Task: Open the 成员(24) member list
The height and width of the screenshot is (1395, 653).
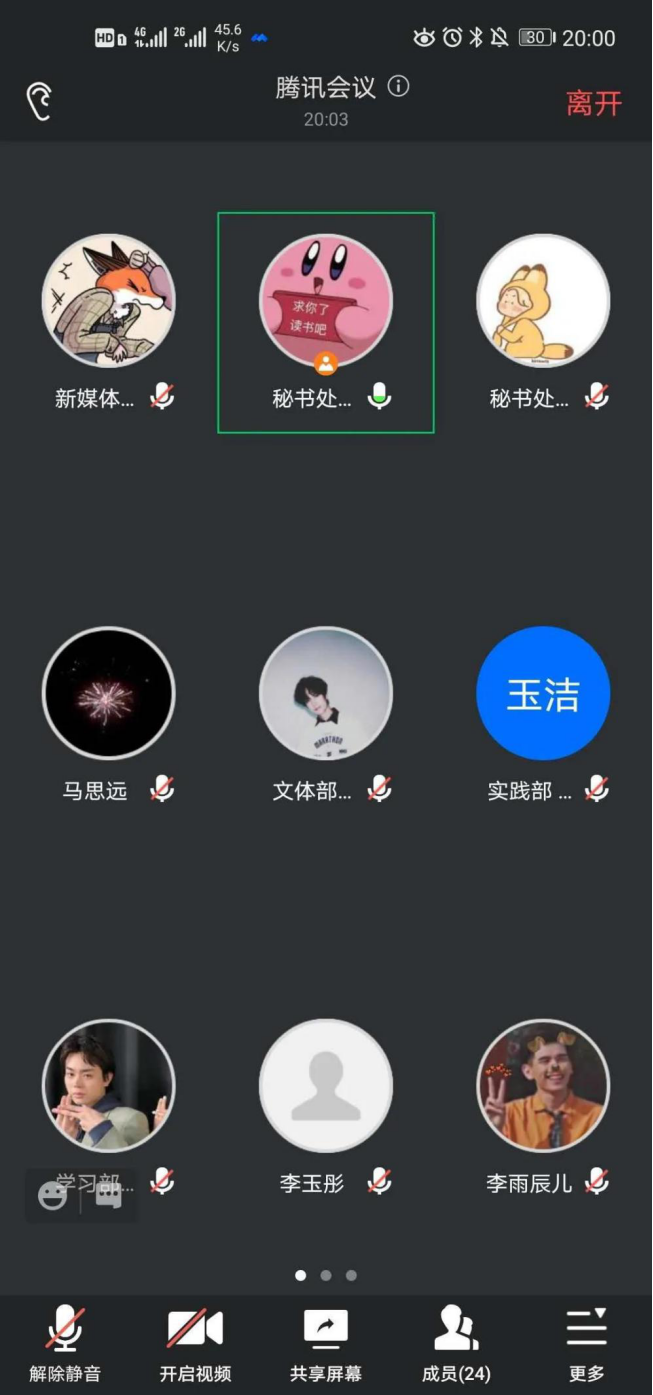Action: [456, 1343]
